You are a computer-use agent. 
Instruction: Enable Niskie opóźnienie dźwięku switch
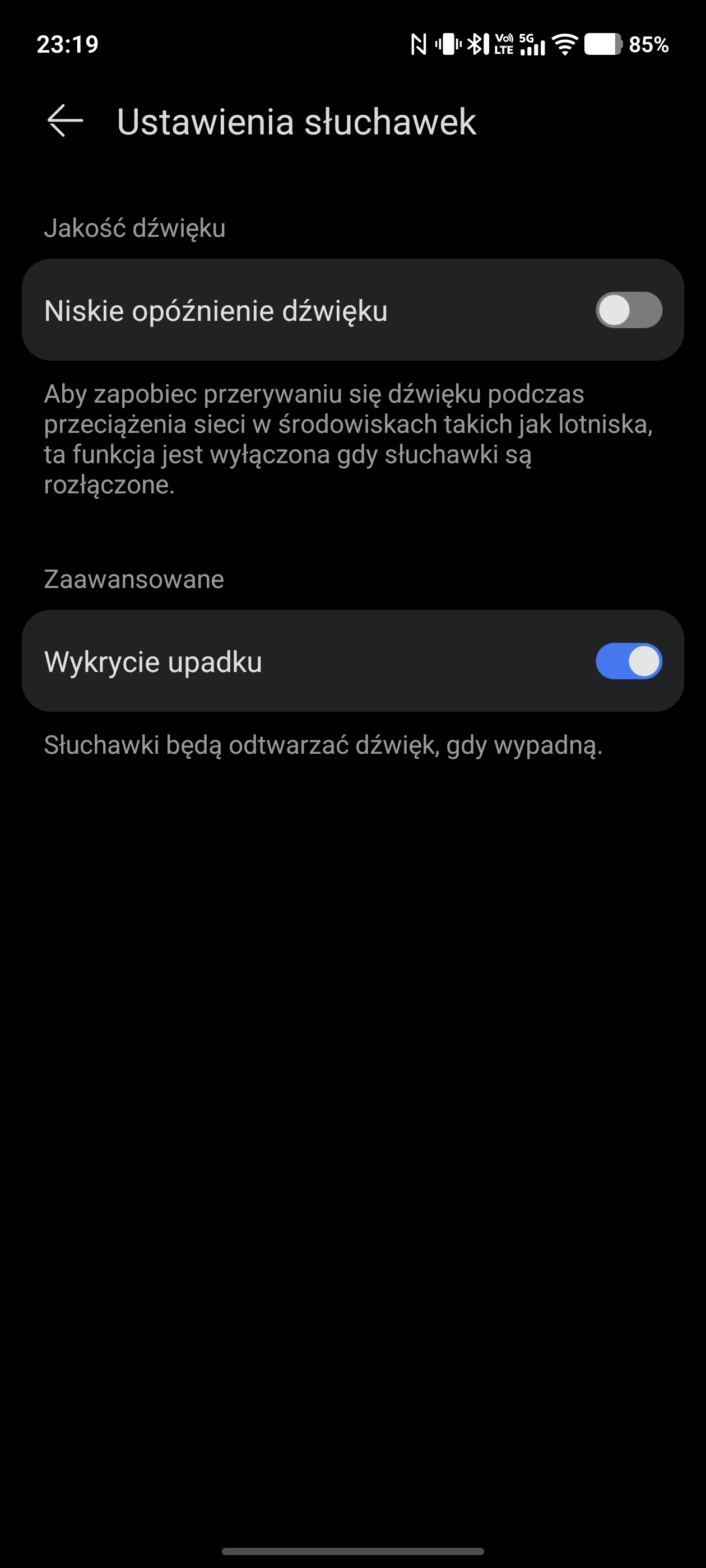[628, 310]
